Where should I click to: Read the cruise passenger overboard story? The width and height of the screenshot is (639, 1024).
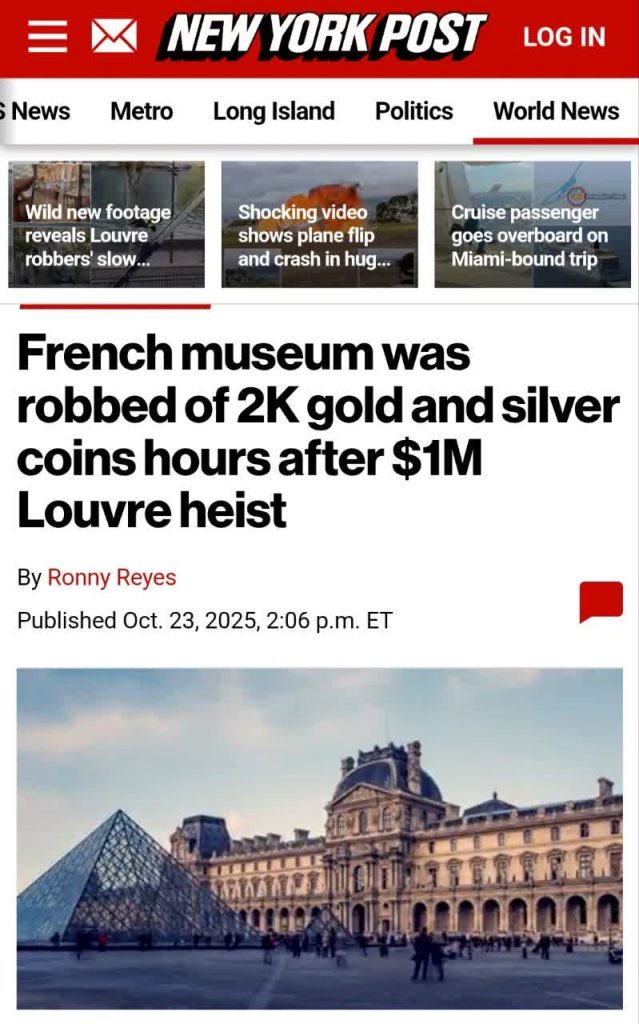[532, 225]
